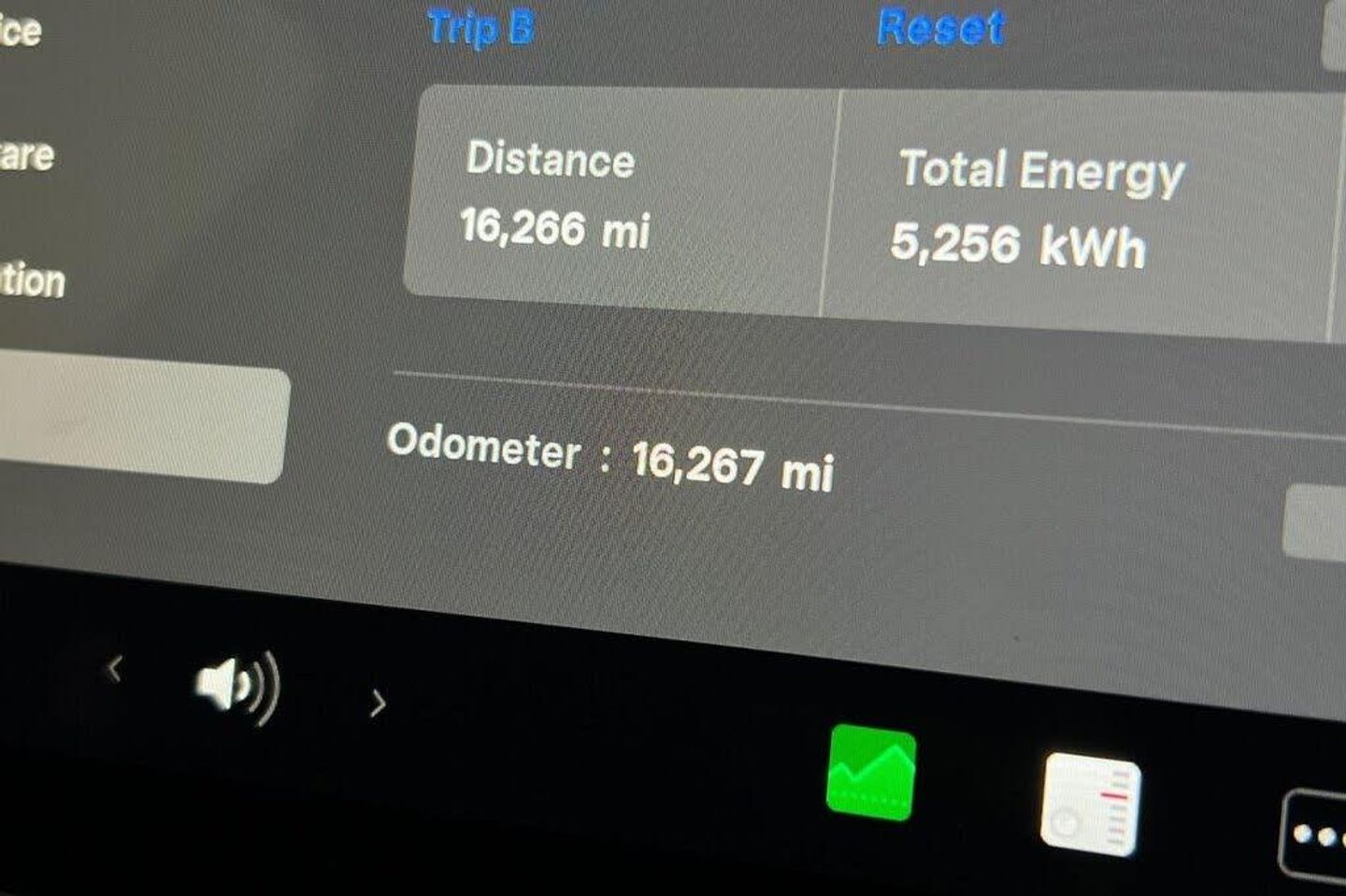Tap the Trip B name label
This screenshot has width=1346, height=896.
tap(480, 28)
